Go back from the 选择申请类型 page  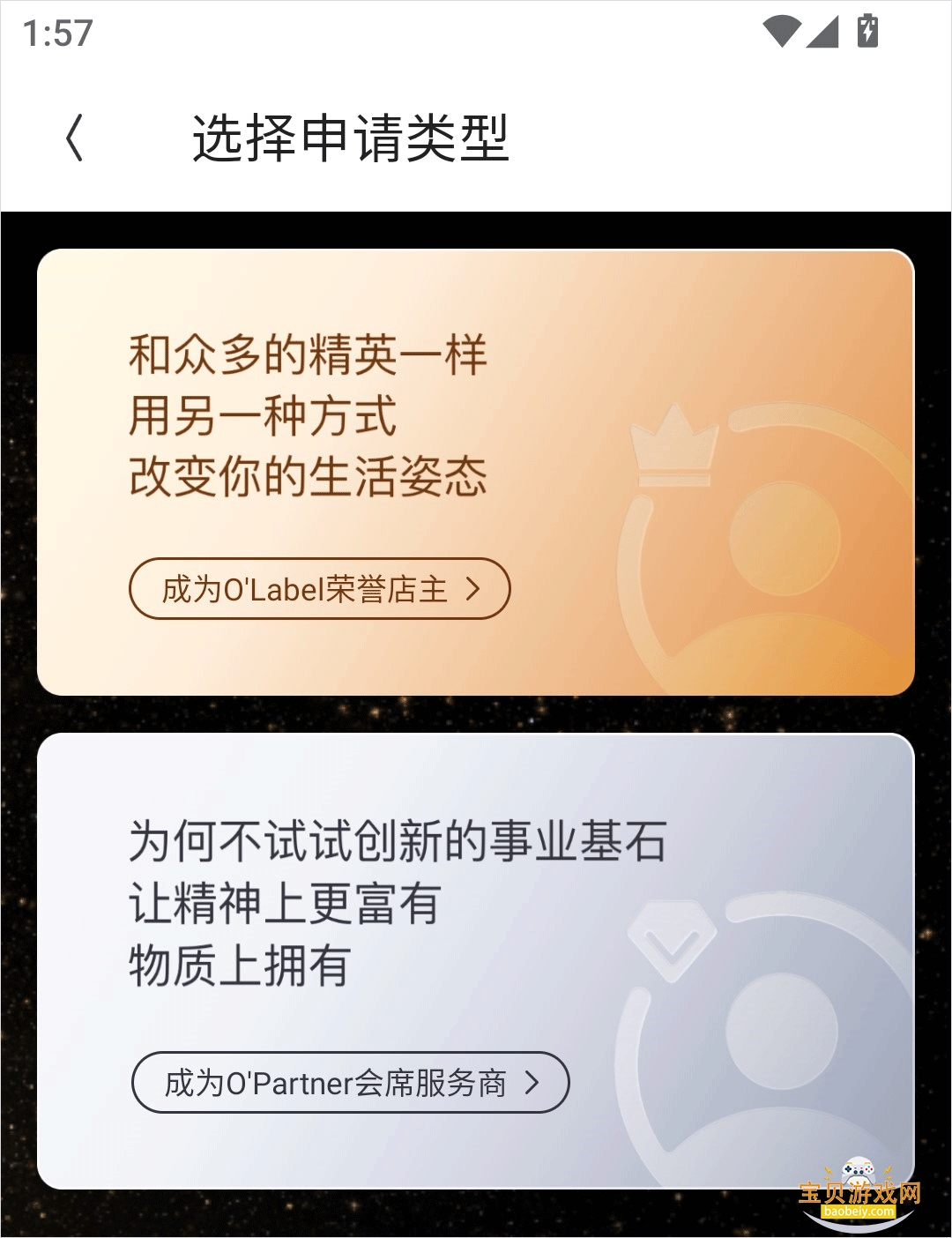coord(75,138)
